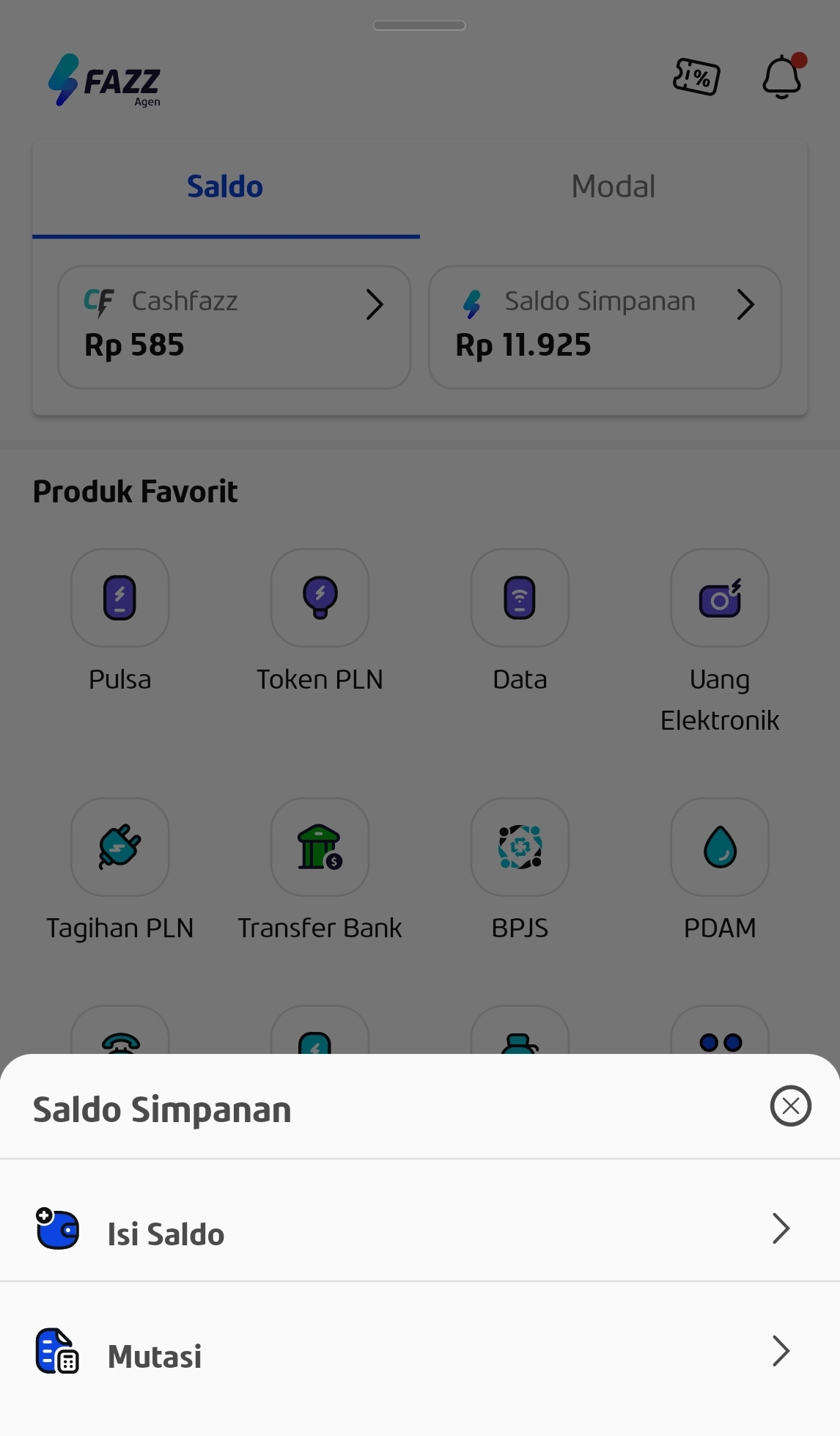Image resolution: width=840 pixels, height=1436 pixels.
Task: Open the notifications bell
Action: pos(781,77)
